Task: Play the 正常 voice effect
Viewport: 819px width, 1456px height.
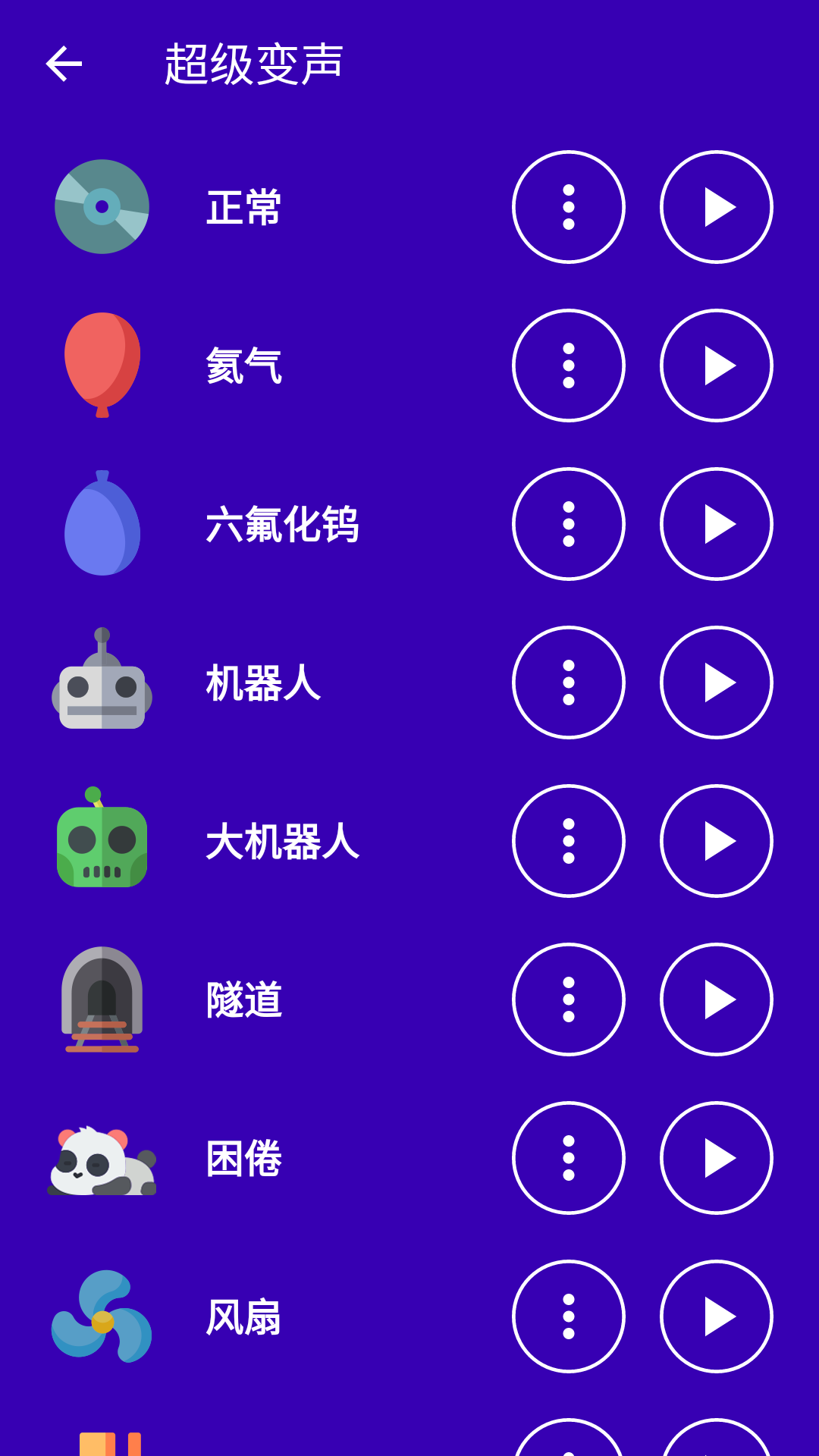Action: tap(716, 207)
